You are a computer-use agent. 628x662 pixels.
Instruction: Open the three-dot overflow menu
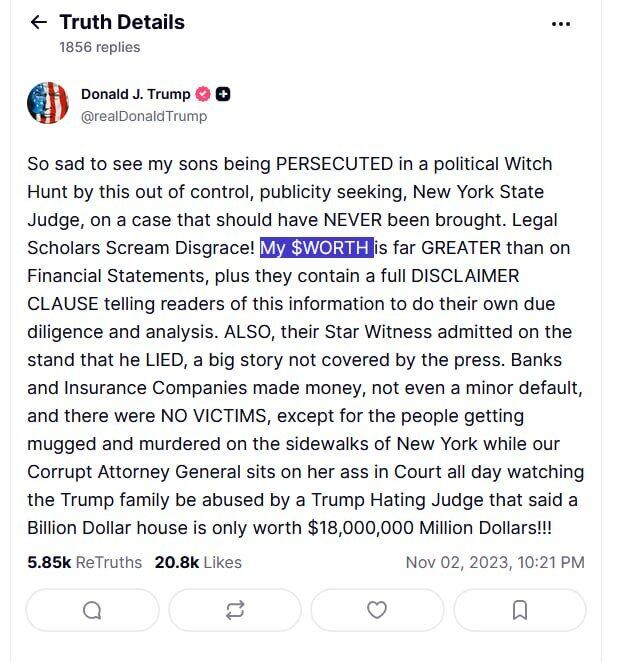(561, 24)
